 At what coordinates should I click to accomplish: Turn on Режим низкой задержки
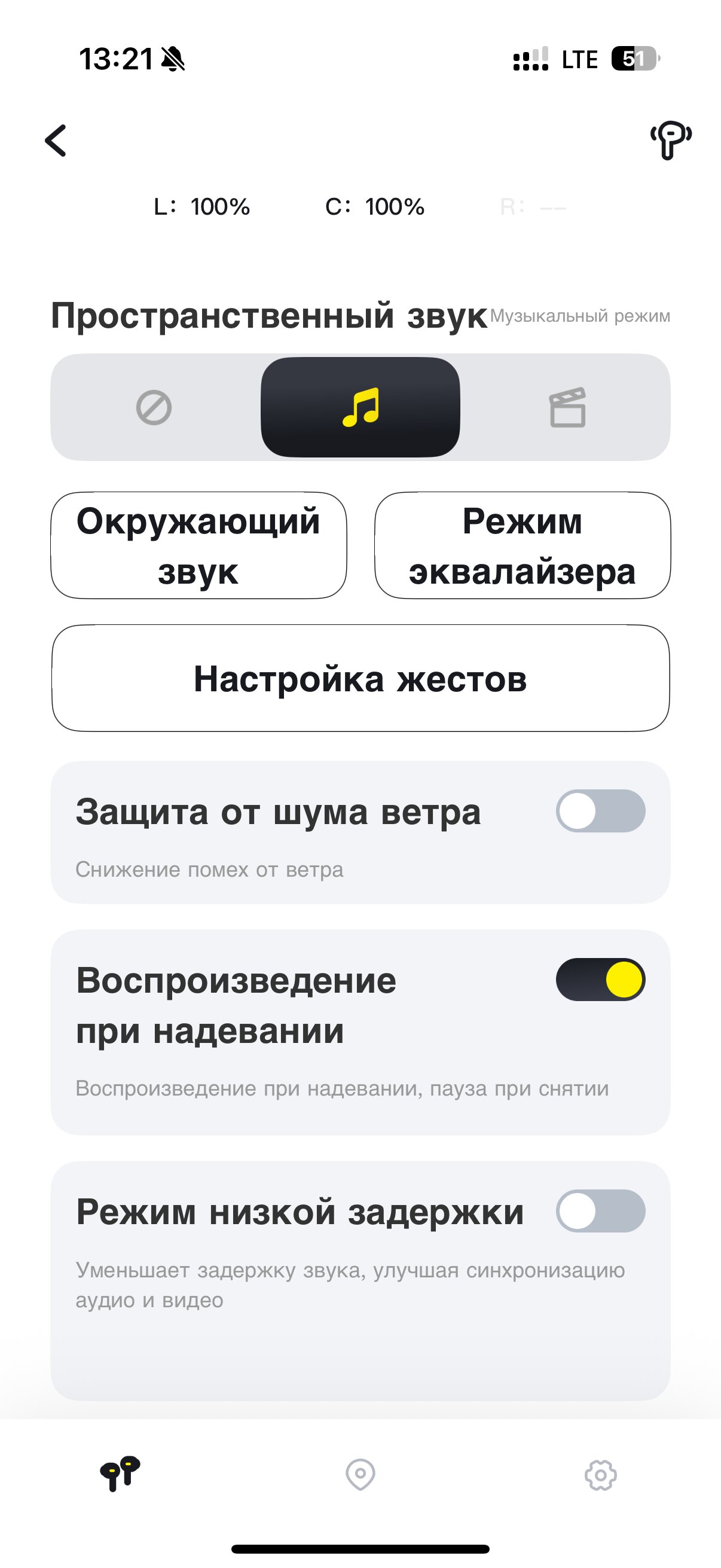tap(600, 1211)
